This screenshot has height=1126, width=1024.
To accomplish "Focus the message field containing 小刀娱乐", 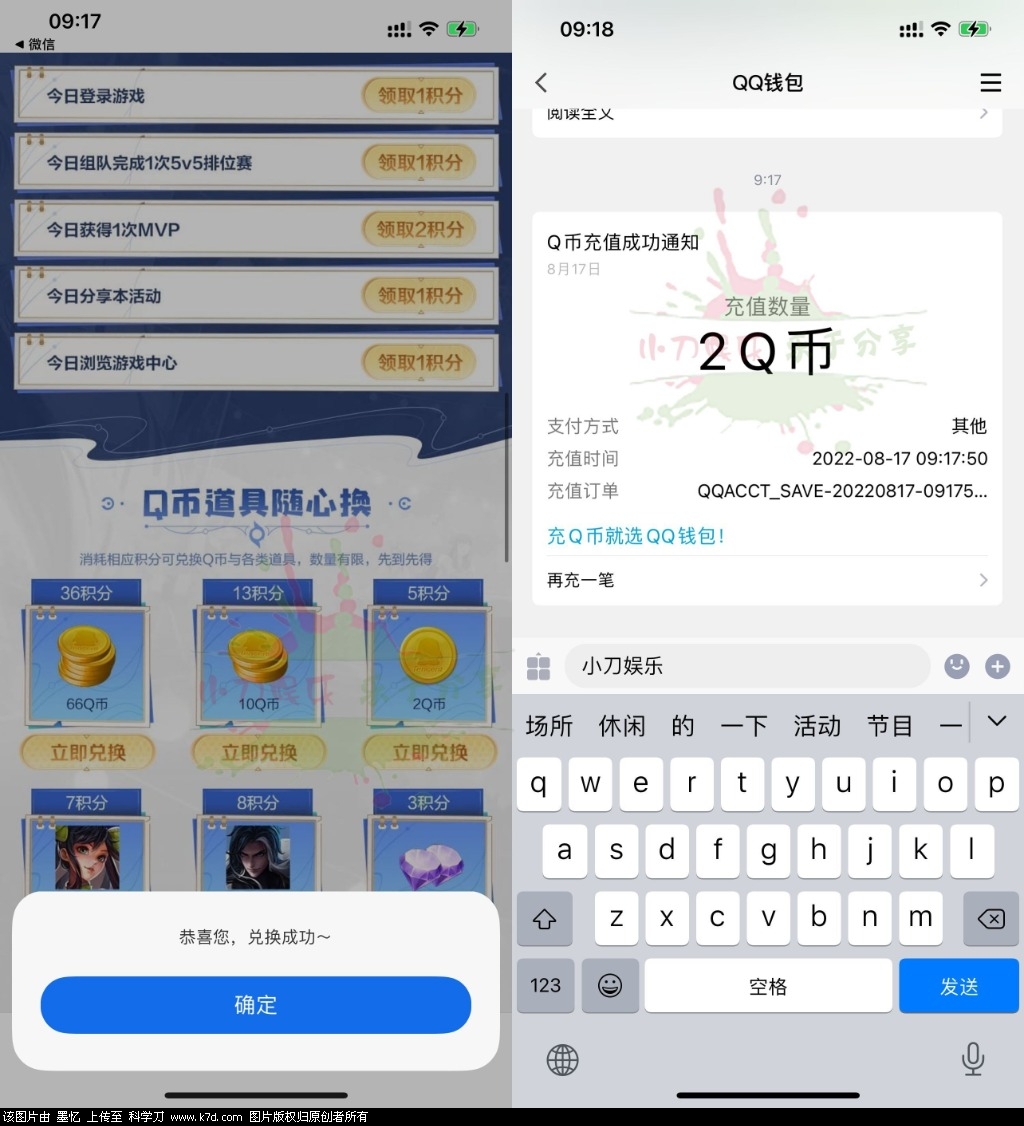I will click(746, 666).
